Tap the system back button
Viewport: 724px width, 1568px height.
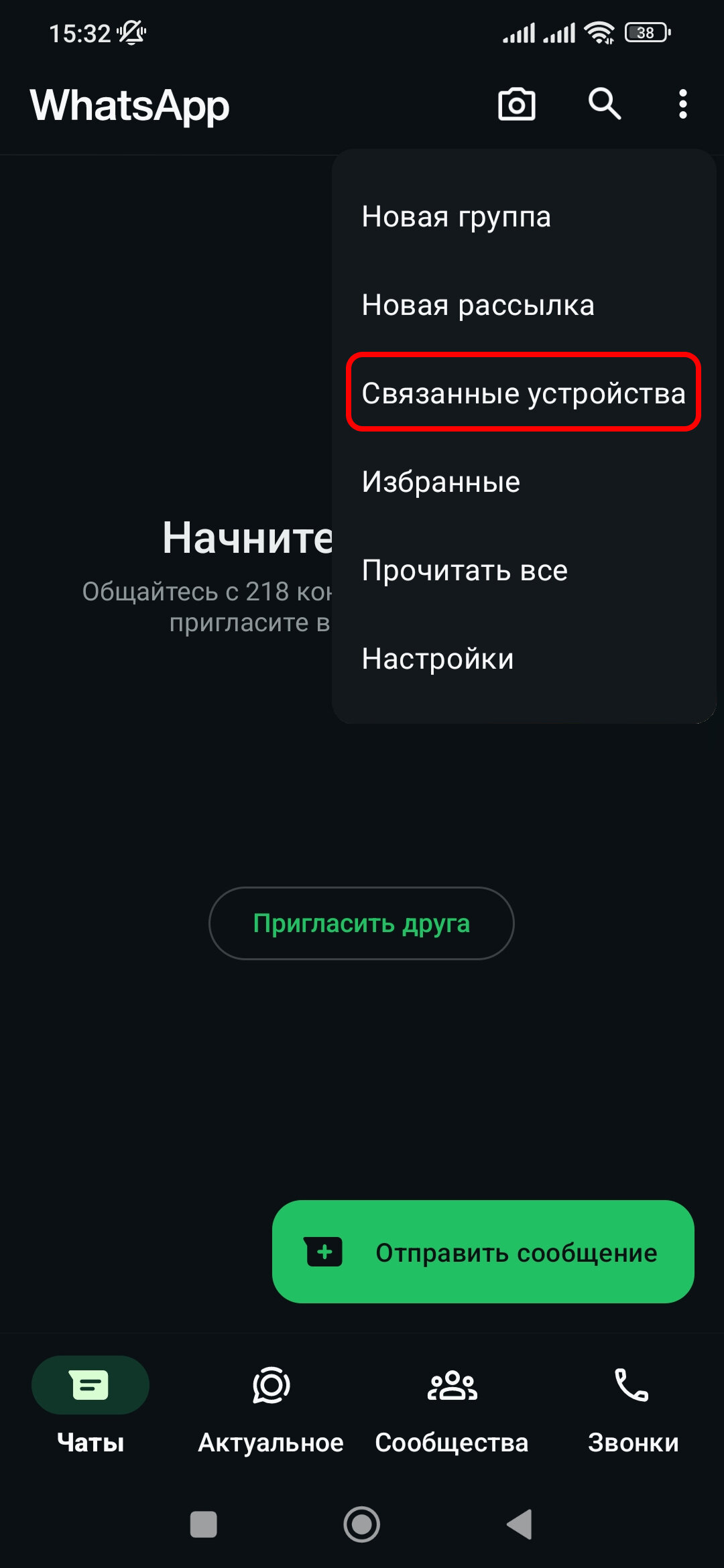(520, 1524)
